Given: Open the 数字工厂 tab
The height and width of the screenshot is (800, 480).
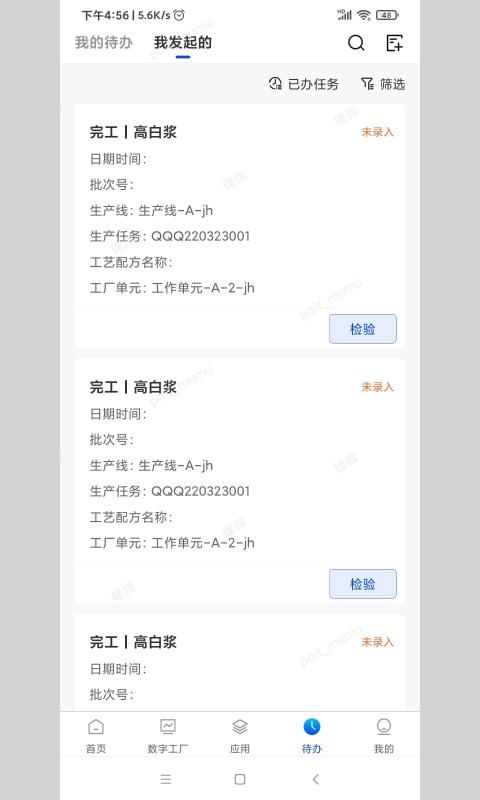Looking at the screenshot, I should pyautogui.click(x=168, y=736).
